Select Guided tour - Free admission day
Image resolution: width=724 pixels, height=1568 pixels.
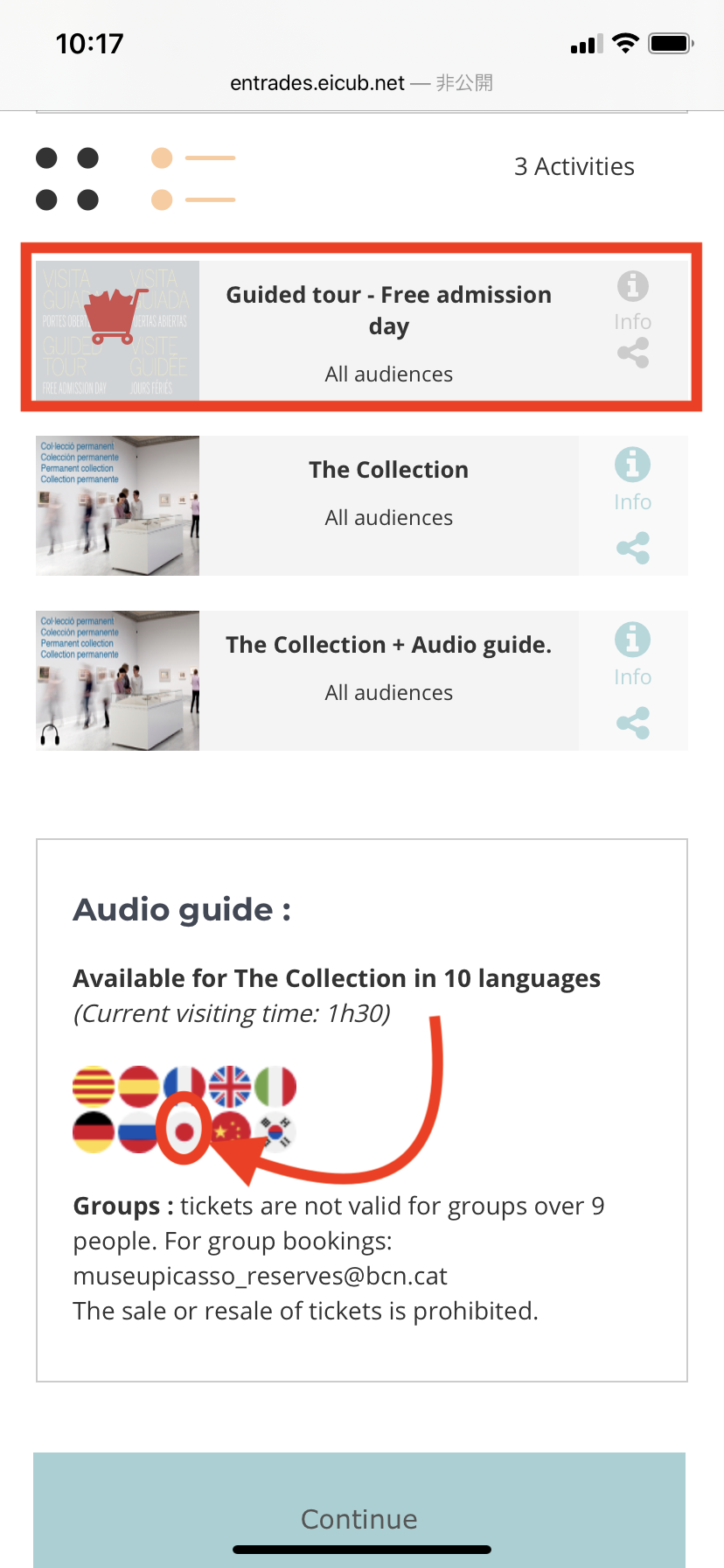(388, 331)
